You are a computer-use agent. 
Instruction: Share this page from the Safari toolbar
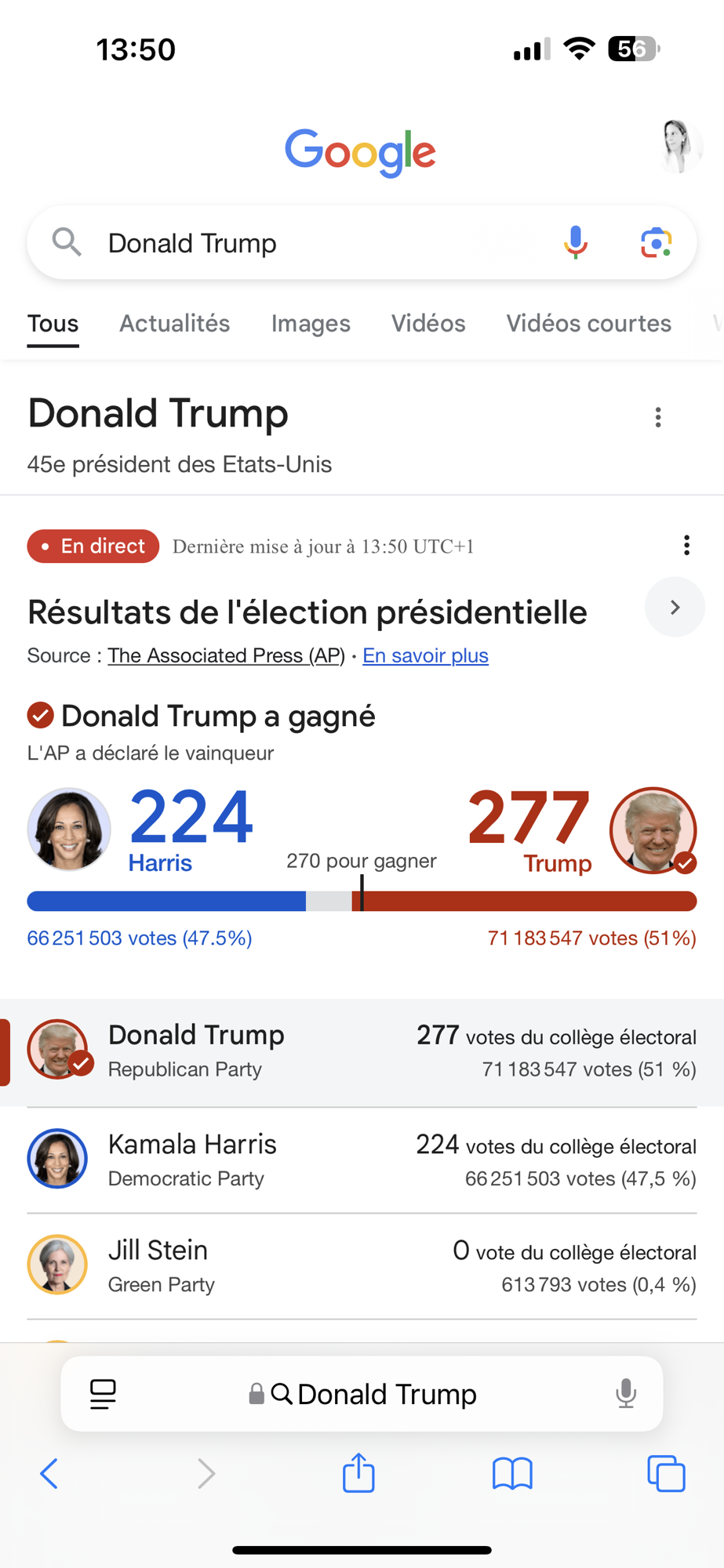click(358, 1472)
